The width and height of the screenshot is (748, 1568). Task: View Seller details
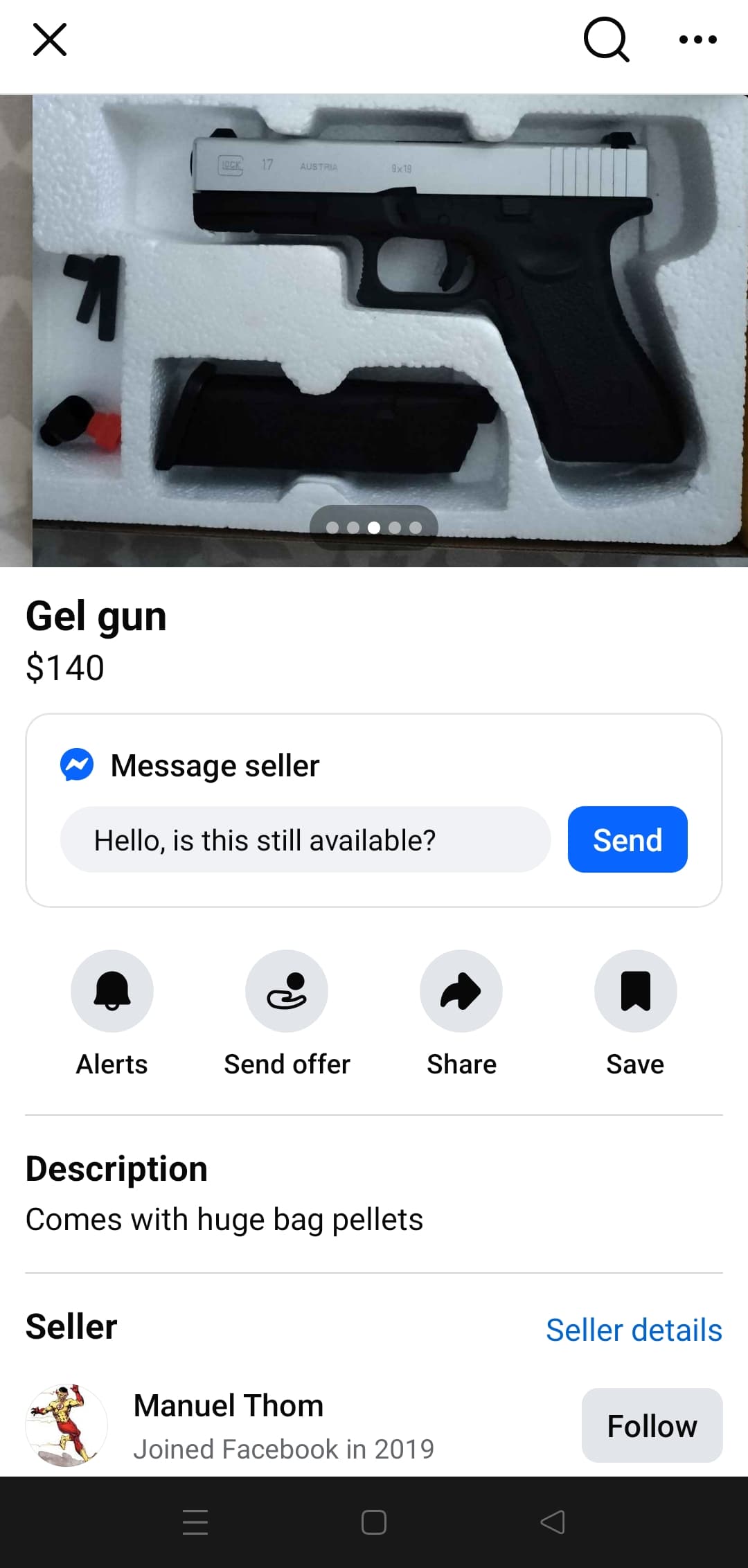click(x=634, y=1330)
